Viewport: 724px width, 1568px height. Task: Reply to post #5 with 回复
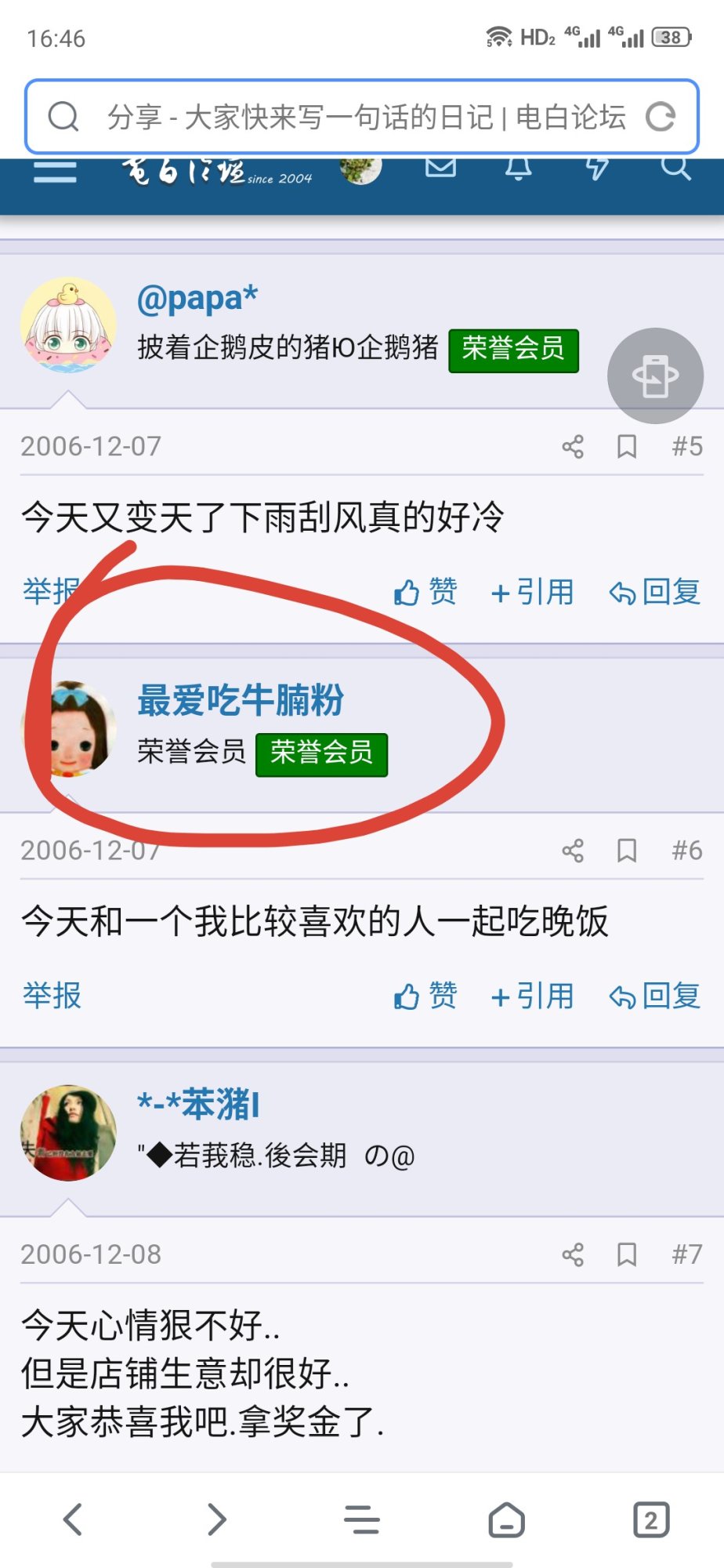(x=655, y=592)
